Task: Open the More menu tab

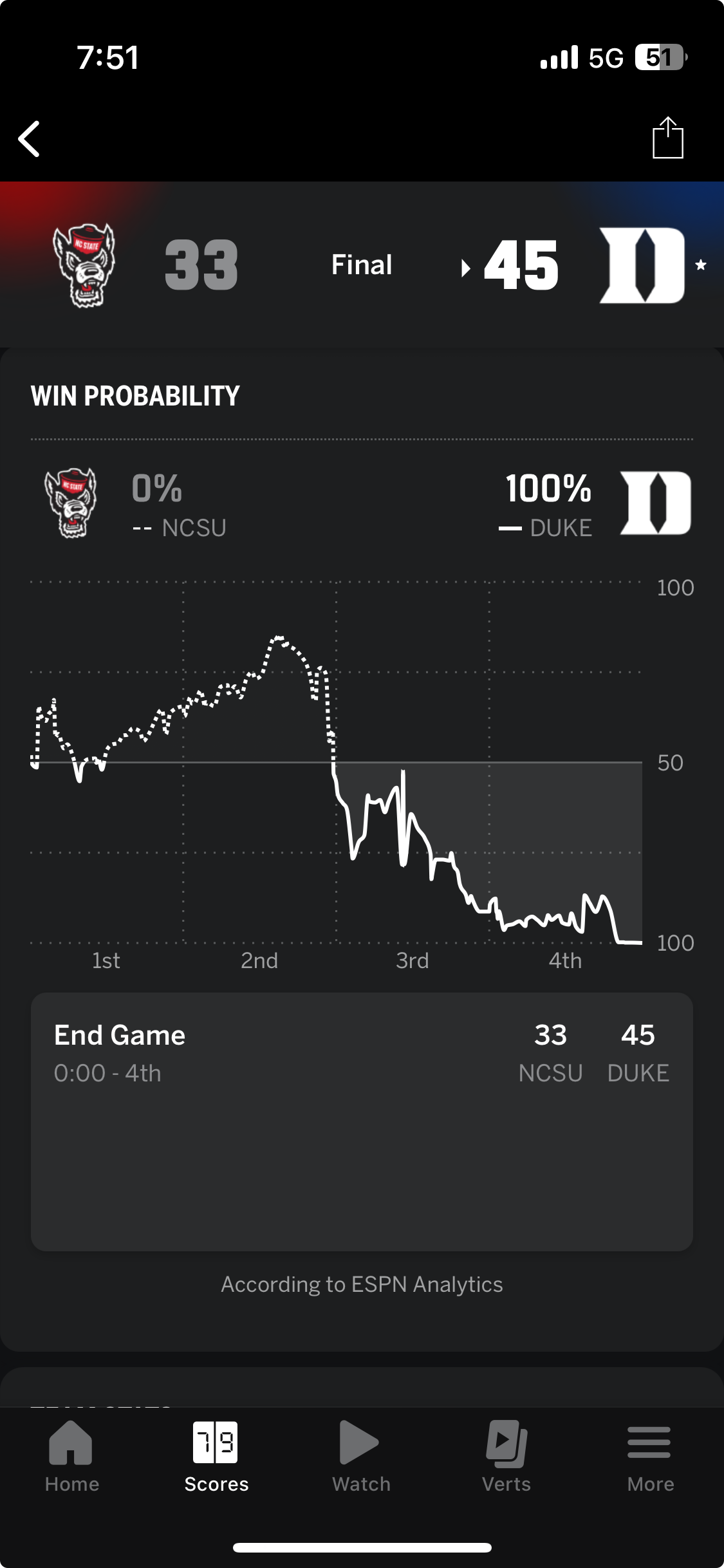Action: coord(651,1456)
